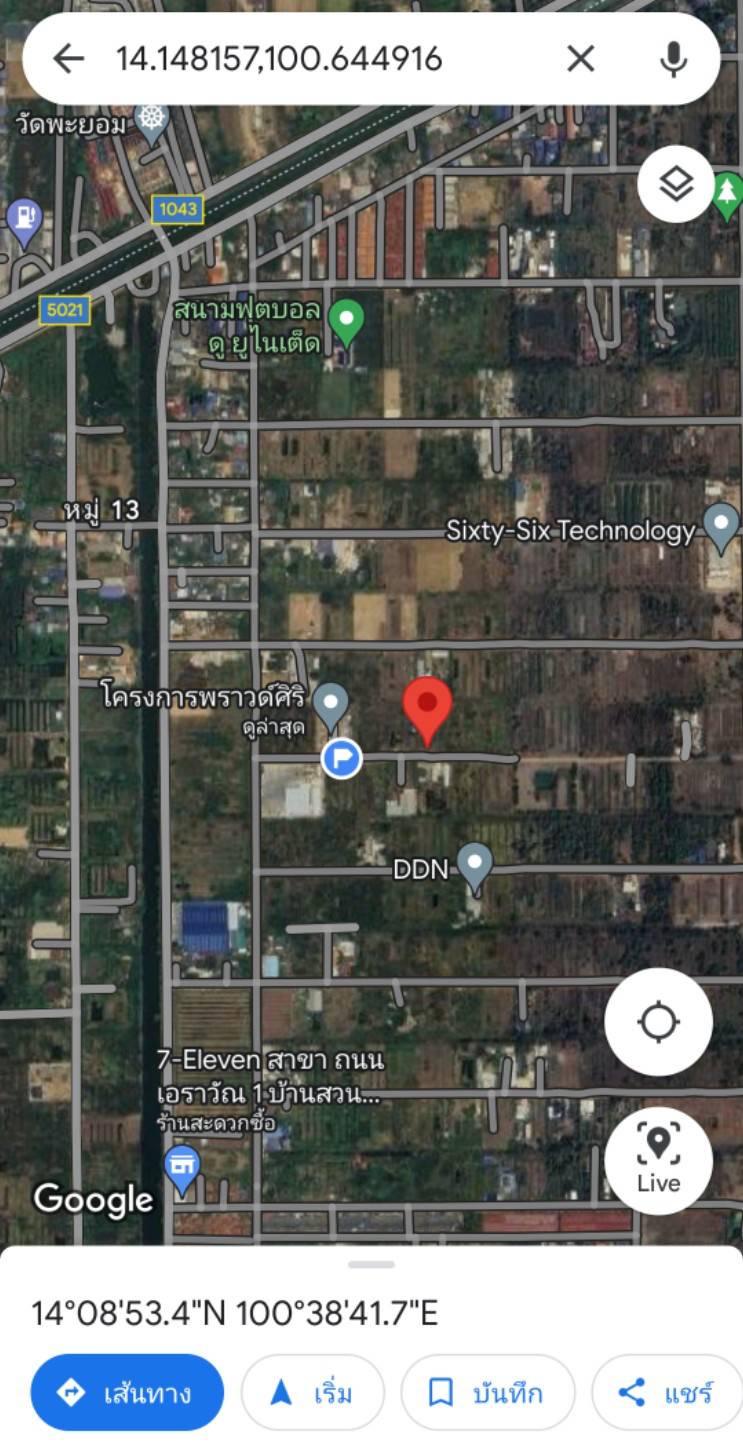Select the 7-Eleven store marker
This screenshot has width=743, height=1451.
pos(182,1170)
